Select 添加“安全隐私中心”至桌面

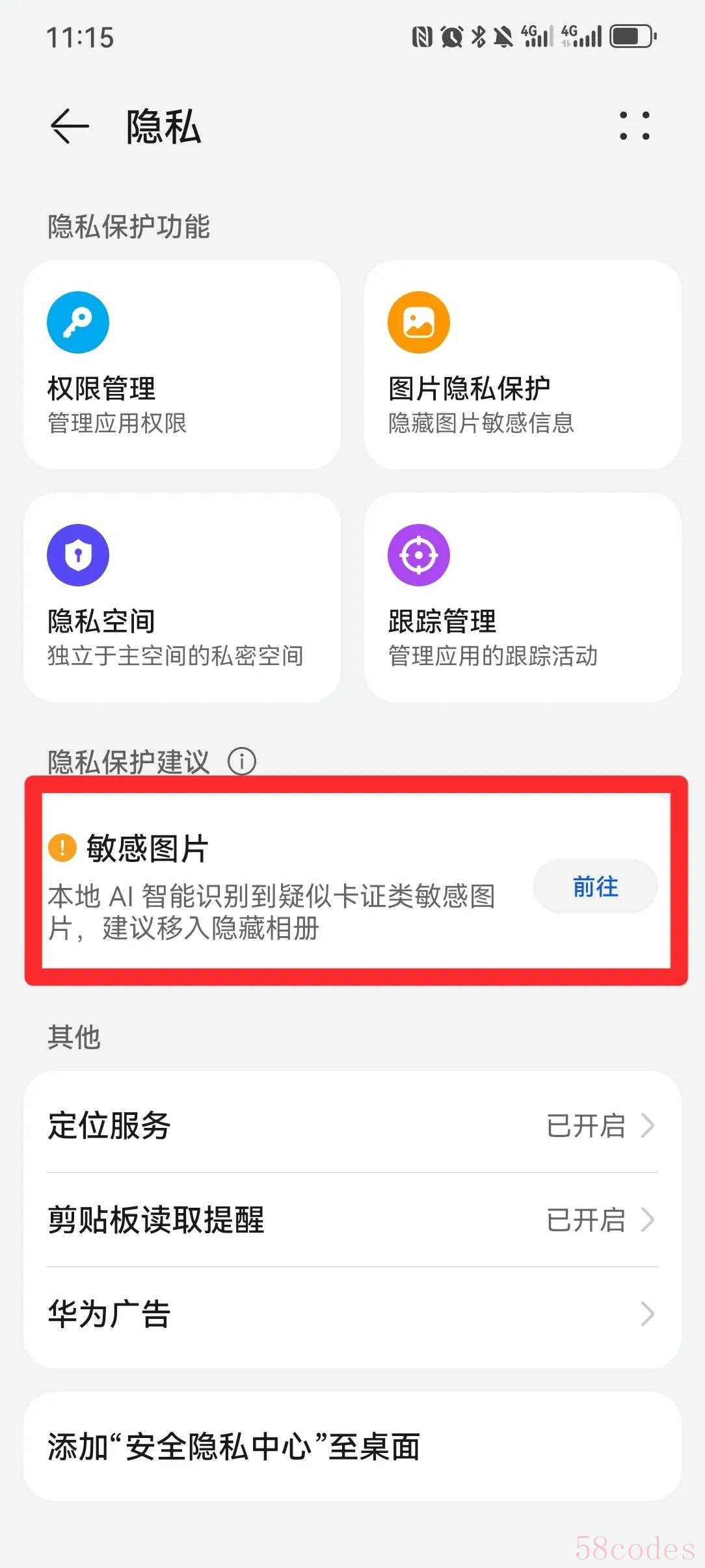(x=352, y=1446)
